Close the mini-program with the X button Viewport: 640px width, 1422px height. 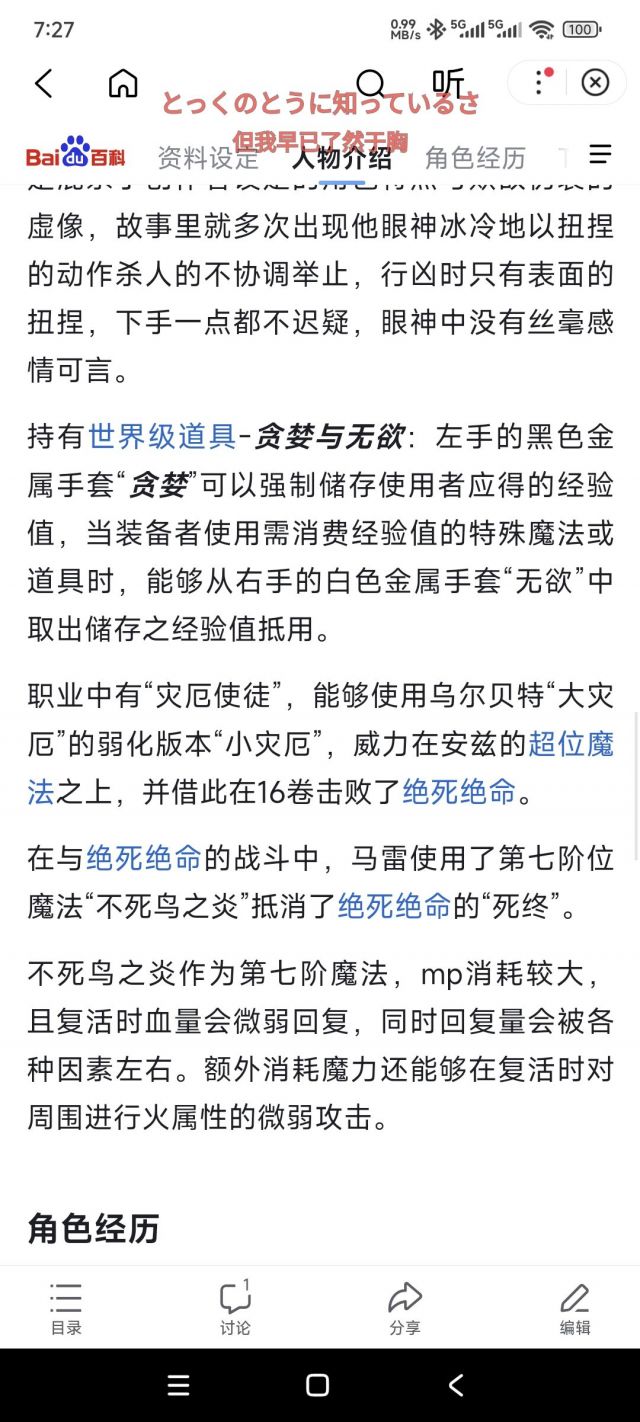coord(595,82)
